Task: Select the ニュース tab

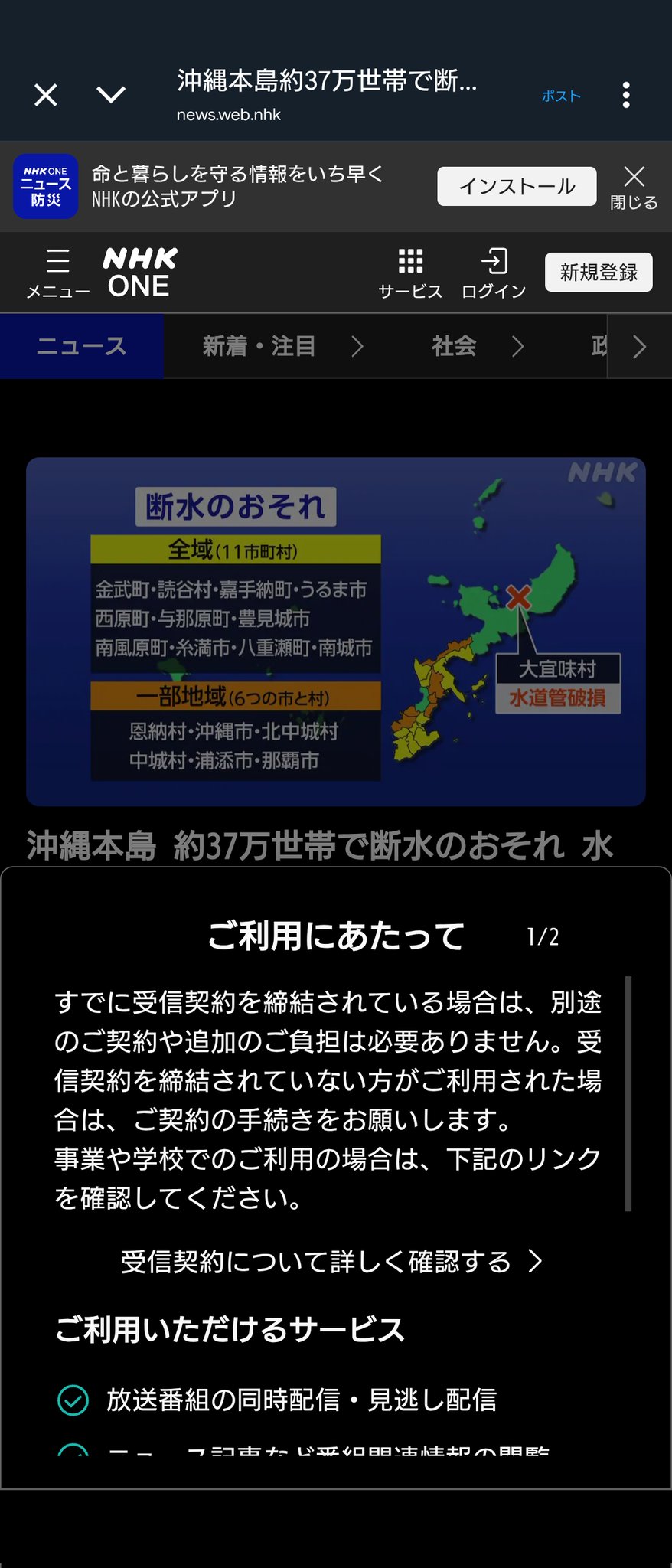Action: click(x=82, y=346)
